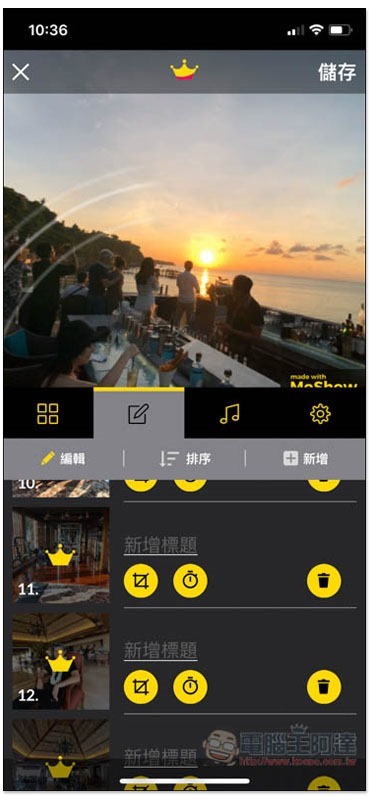Viewport: 369px width, 800px height.
Task: Switch to the grid styles tab
Action: click(x=48, y=414)
